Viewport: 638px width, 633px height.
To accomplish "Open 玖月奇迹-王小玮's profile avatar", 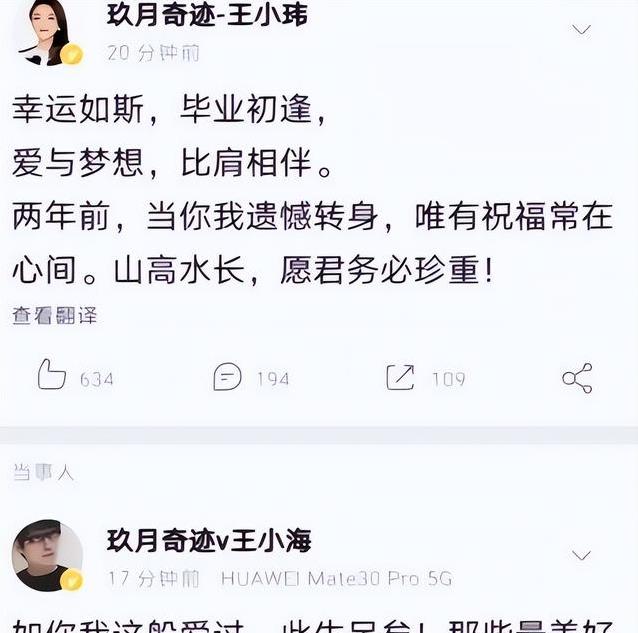I will 47,32.
